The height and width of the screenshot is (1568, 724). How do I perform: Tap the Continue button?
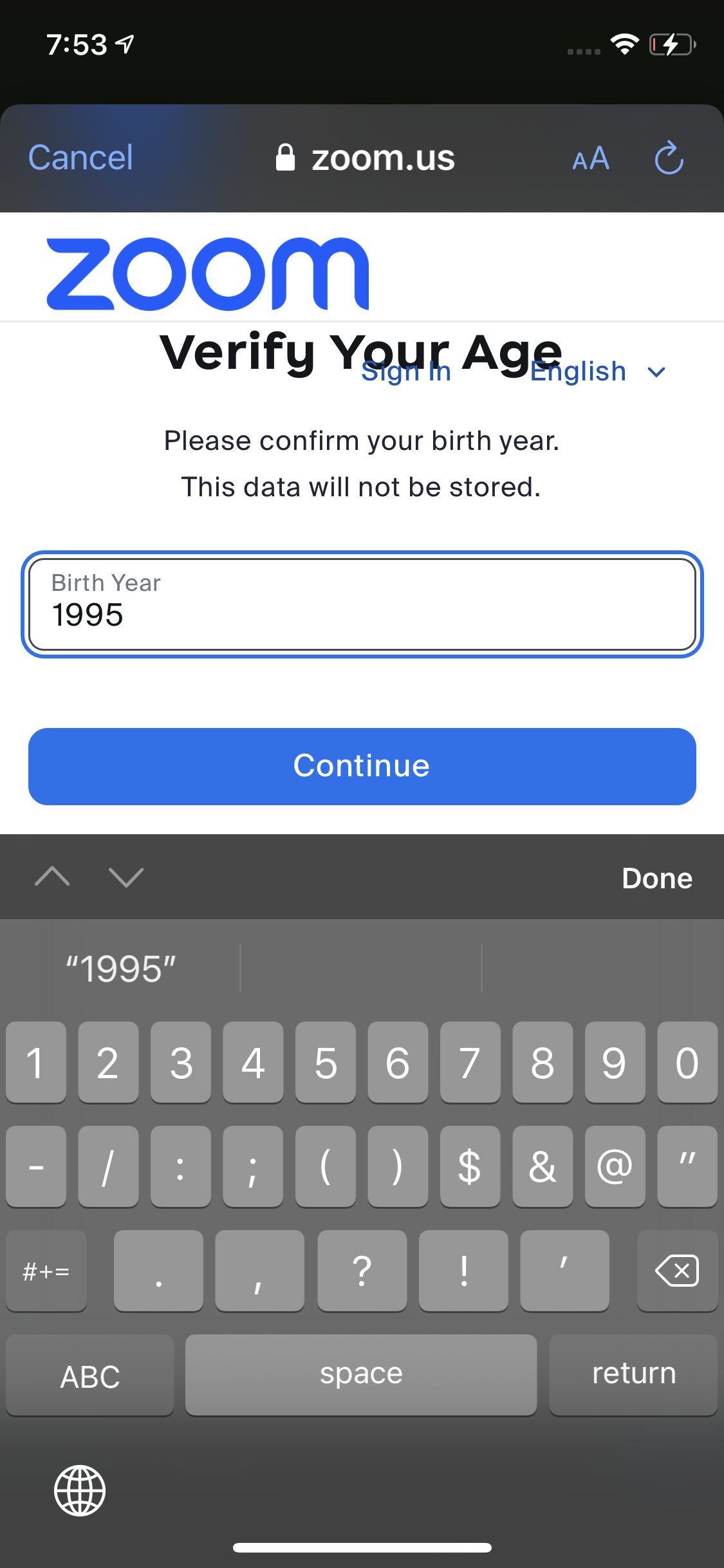coord(362,766)
